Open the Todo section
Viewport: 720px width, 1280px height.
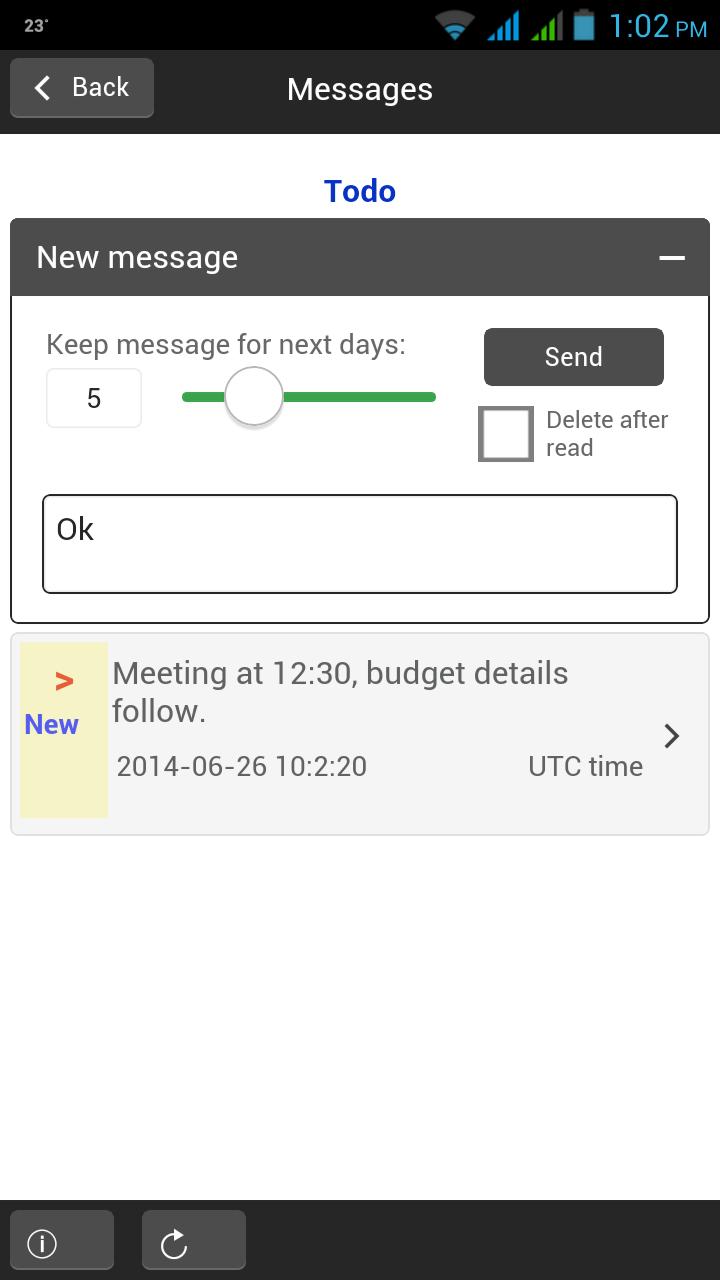point(359,190)
